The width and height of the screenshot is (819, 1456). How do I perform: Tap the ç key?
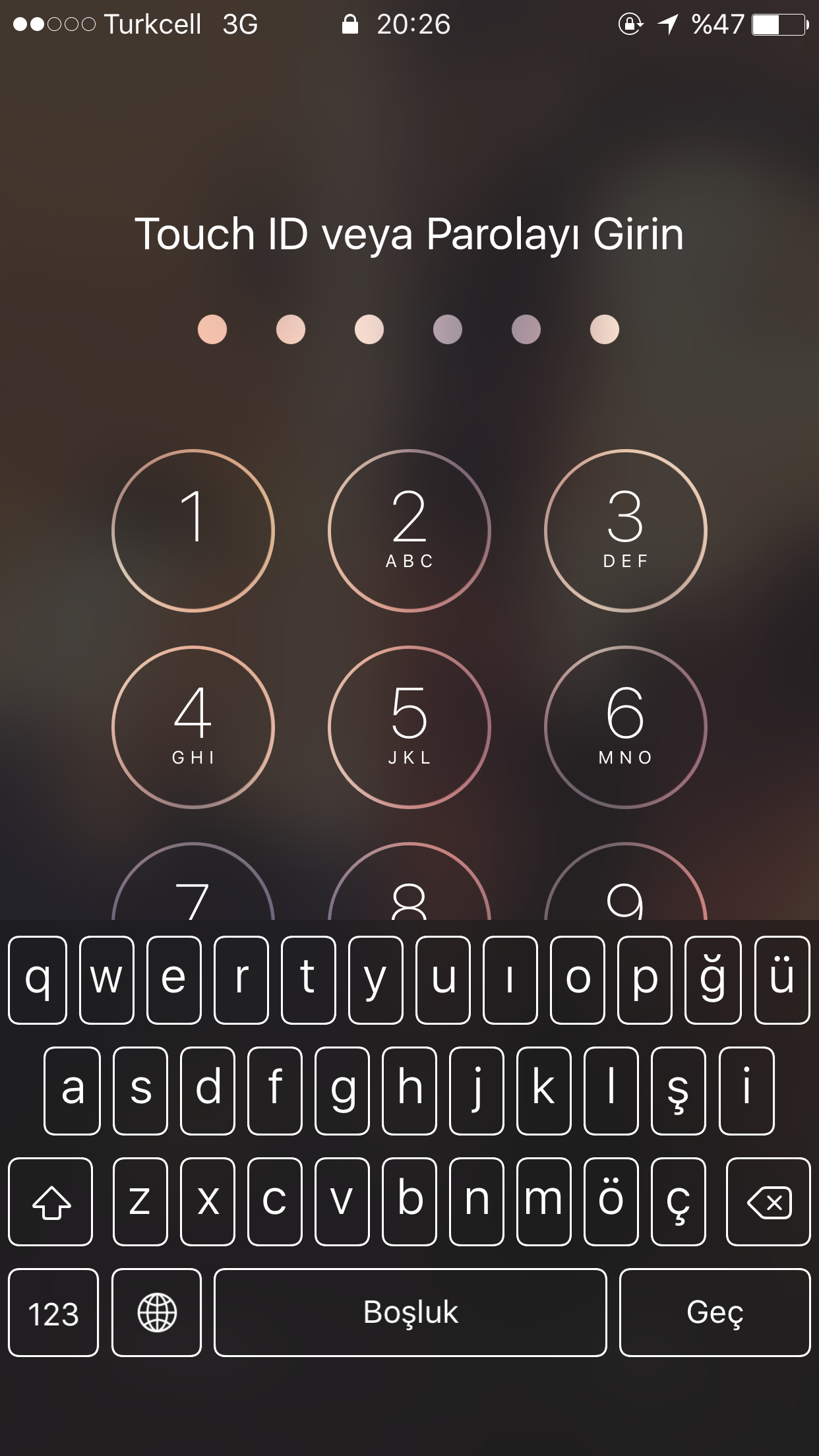[x=679, y=1201]
